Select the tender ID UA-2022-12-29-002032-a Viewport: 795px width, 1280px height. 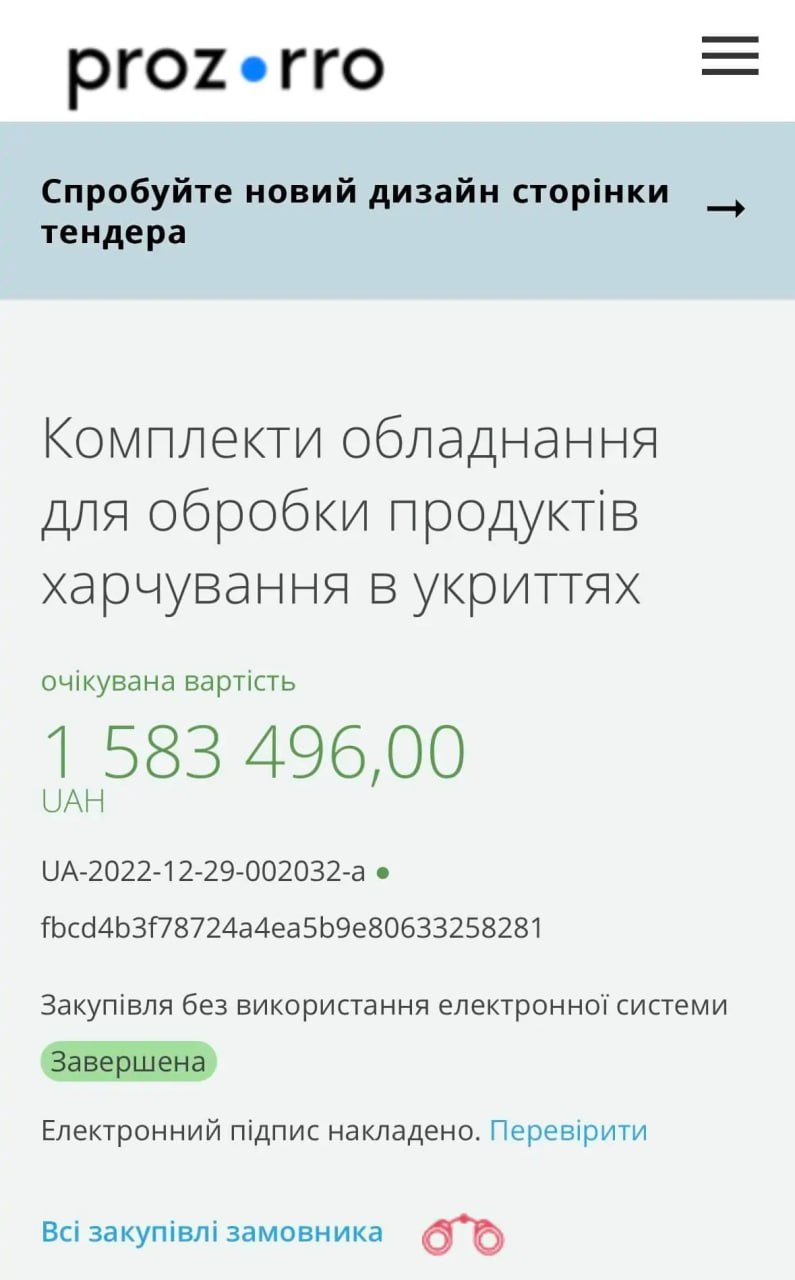[x=200, y=872]
